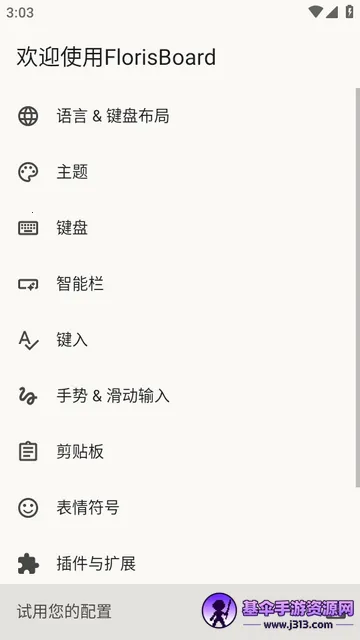Open 插件与扩展 addons and extensions
The image size is (360, 640).
[178, 564]
